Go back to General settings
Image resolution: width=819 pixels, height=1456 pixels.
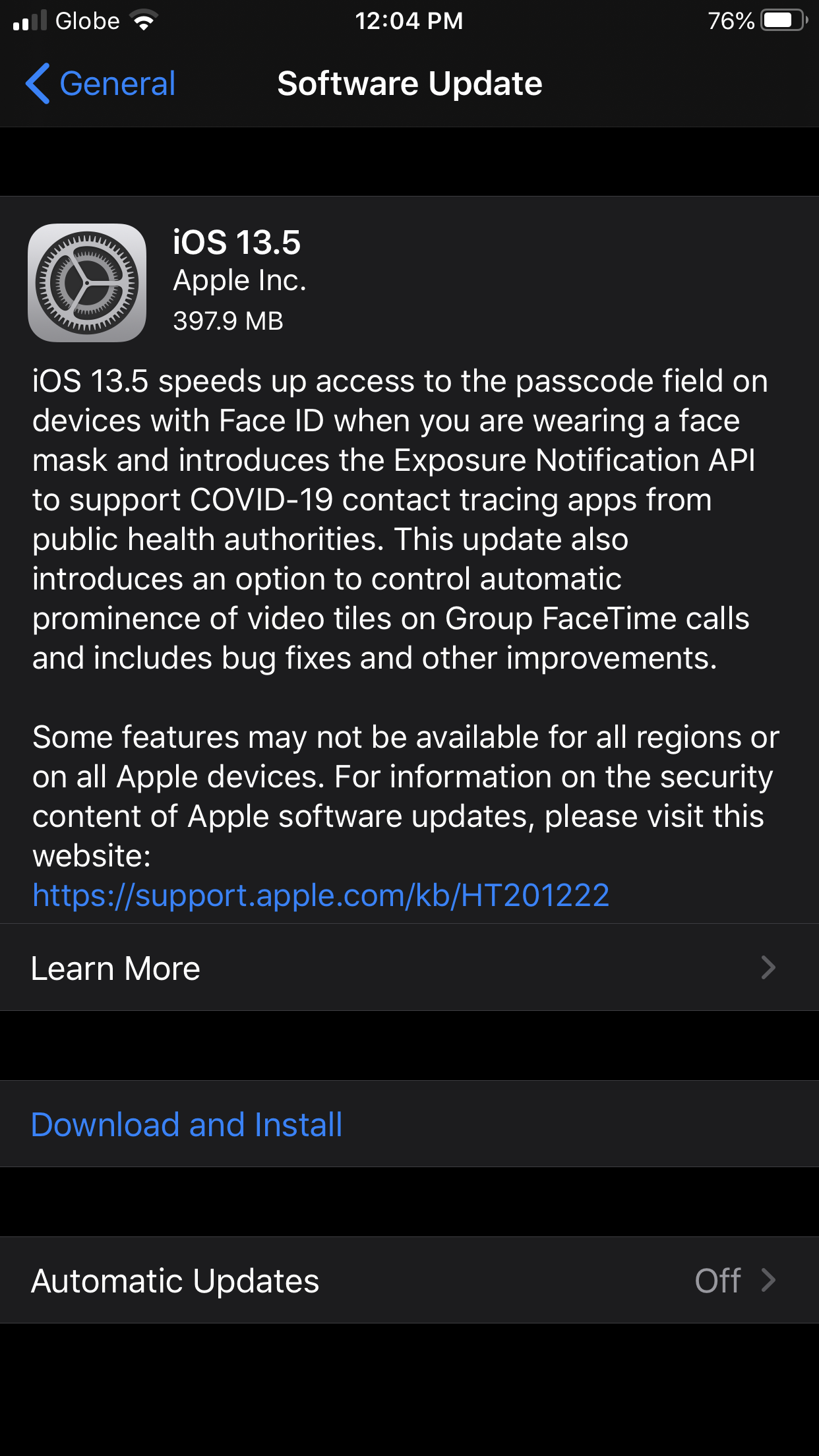click(x=100, y=84)
